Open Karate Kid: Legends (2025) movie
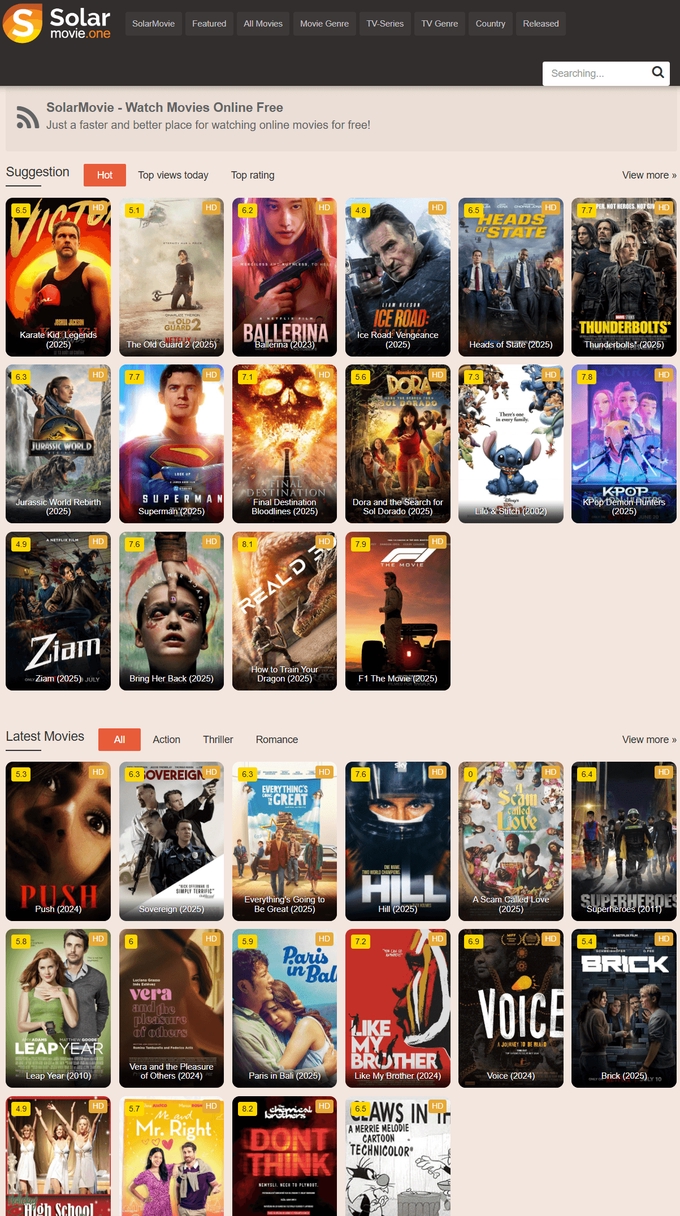 pos(58,277)
